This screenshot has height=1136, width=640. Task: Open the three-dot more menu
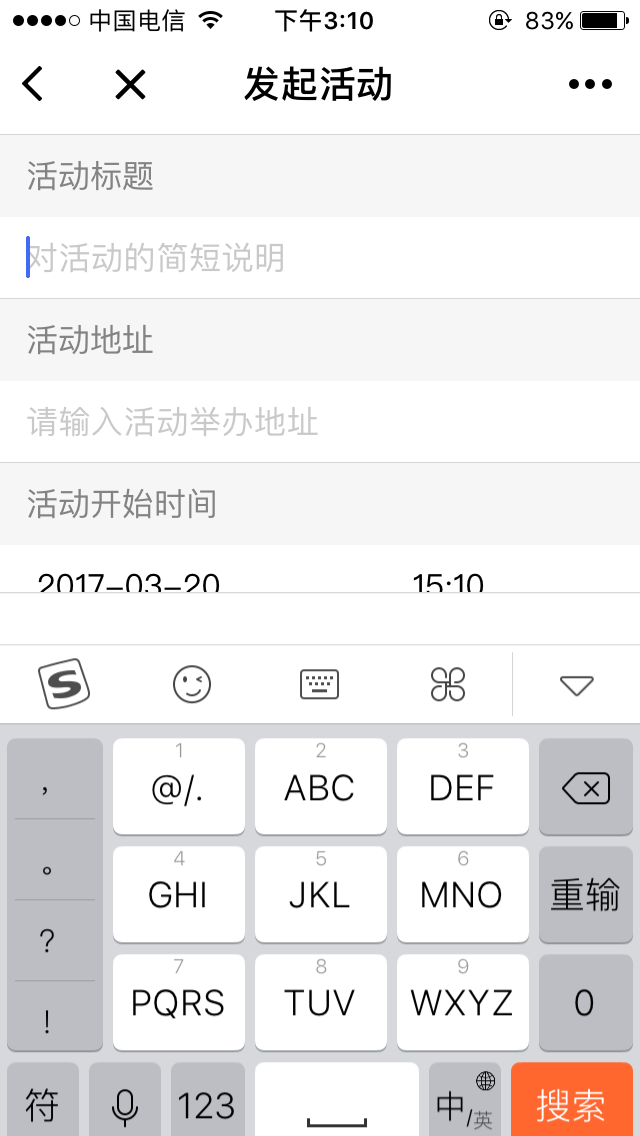click(590, 85)
